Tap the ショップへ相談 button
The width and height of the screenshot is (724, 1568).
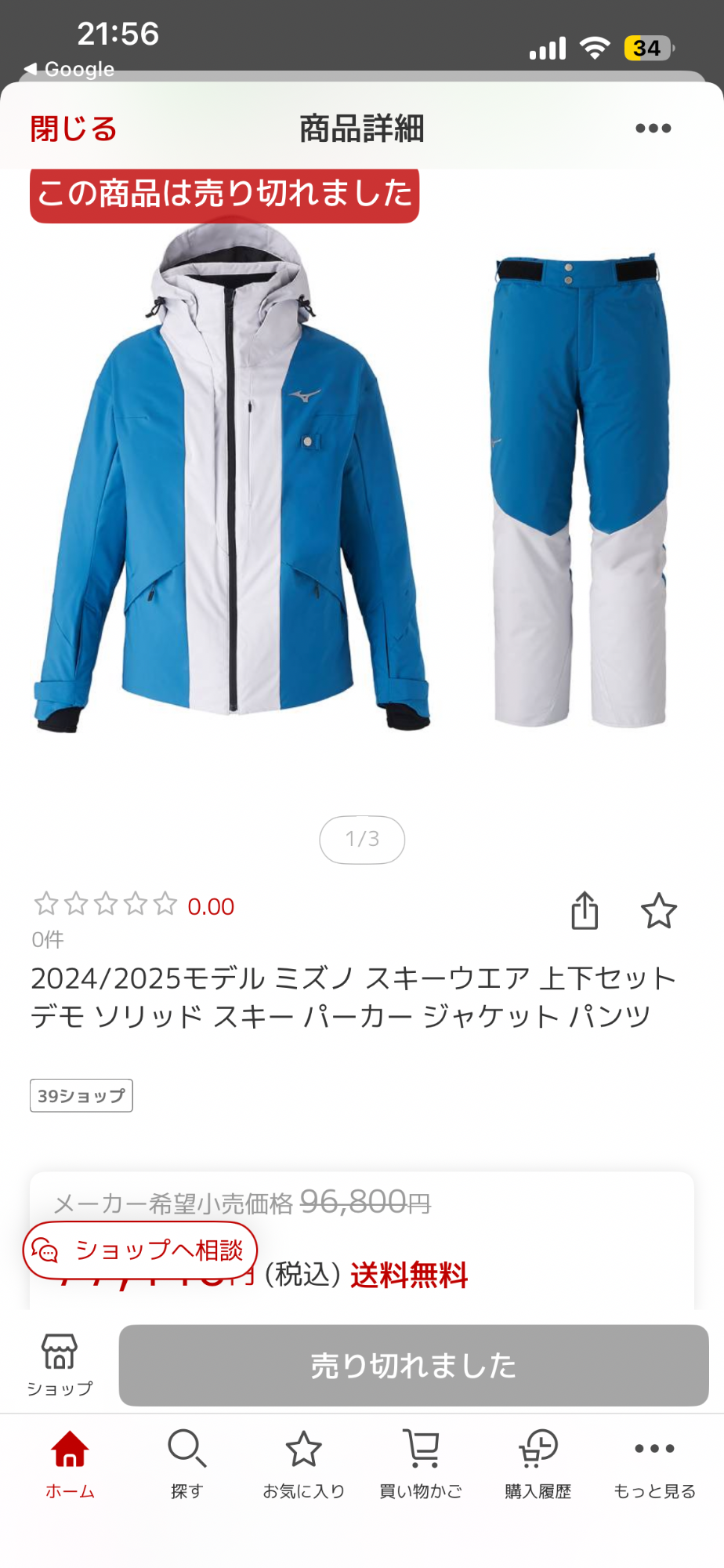pos(140,1250)
